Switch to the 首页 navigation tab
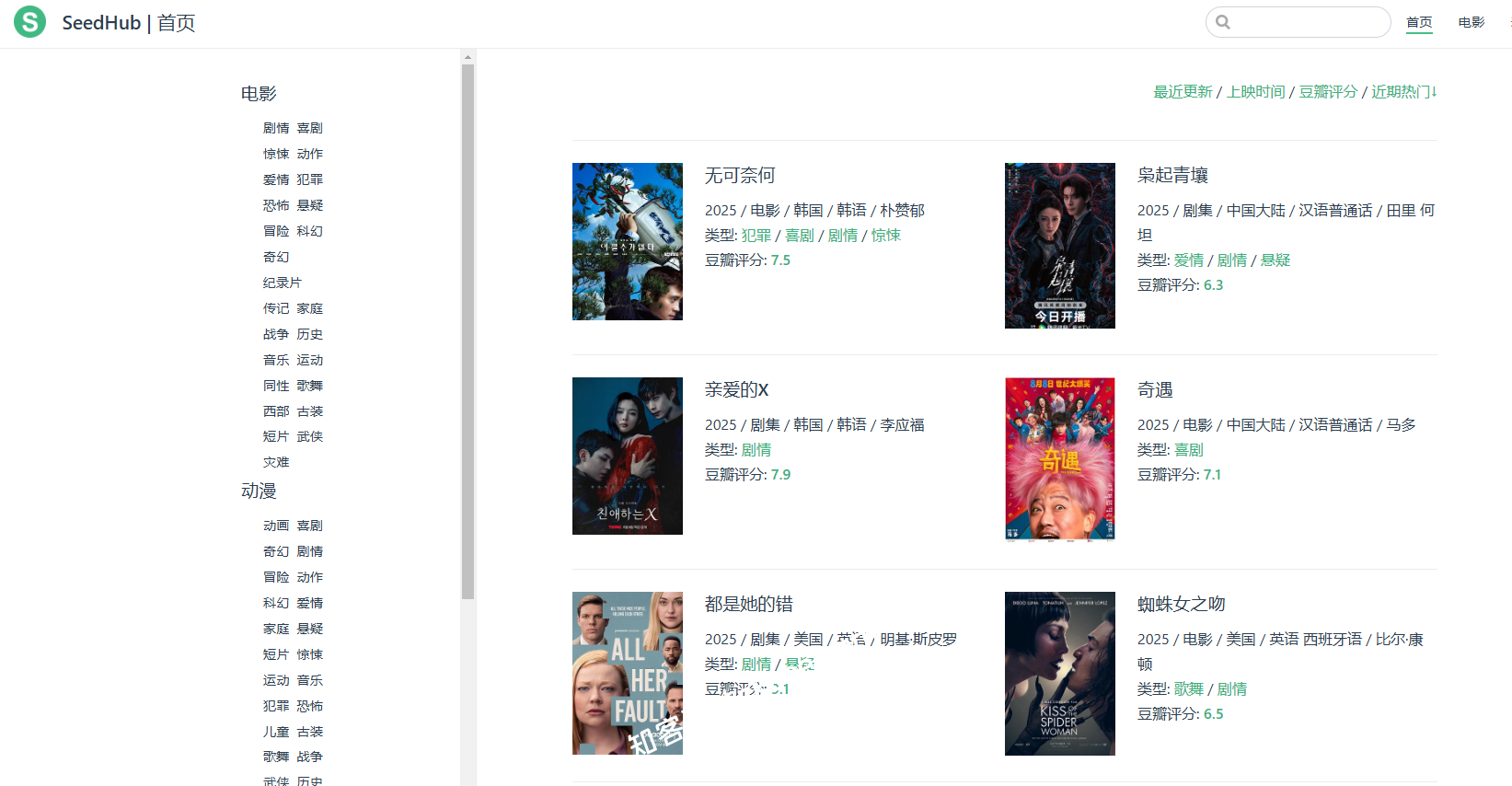Image resolution: width=1512 pixels, height=786 pixels. tap(1419, 22)
